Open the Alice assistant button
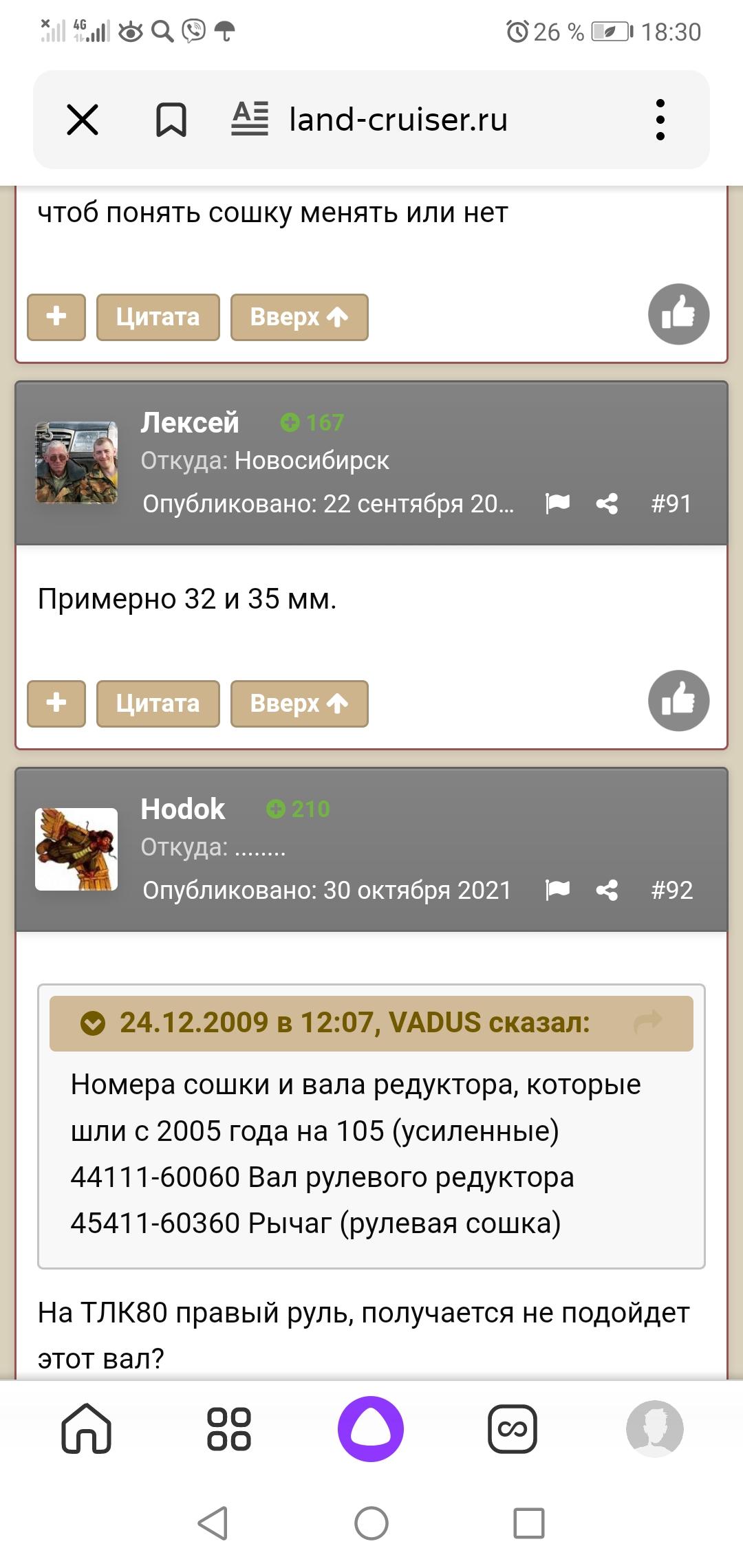Image resolution: width=743 pixels, height=1568 pixels. tap(371, 1428)
